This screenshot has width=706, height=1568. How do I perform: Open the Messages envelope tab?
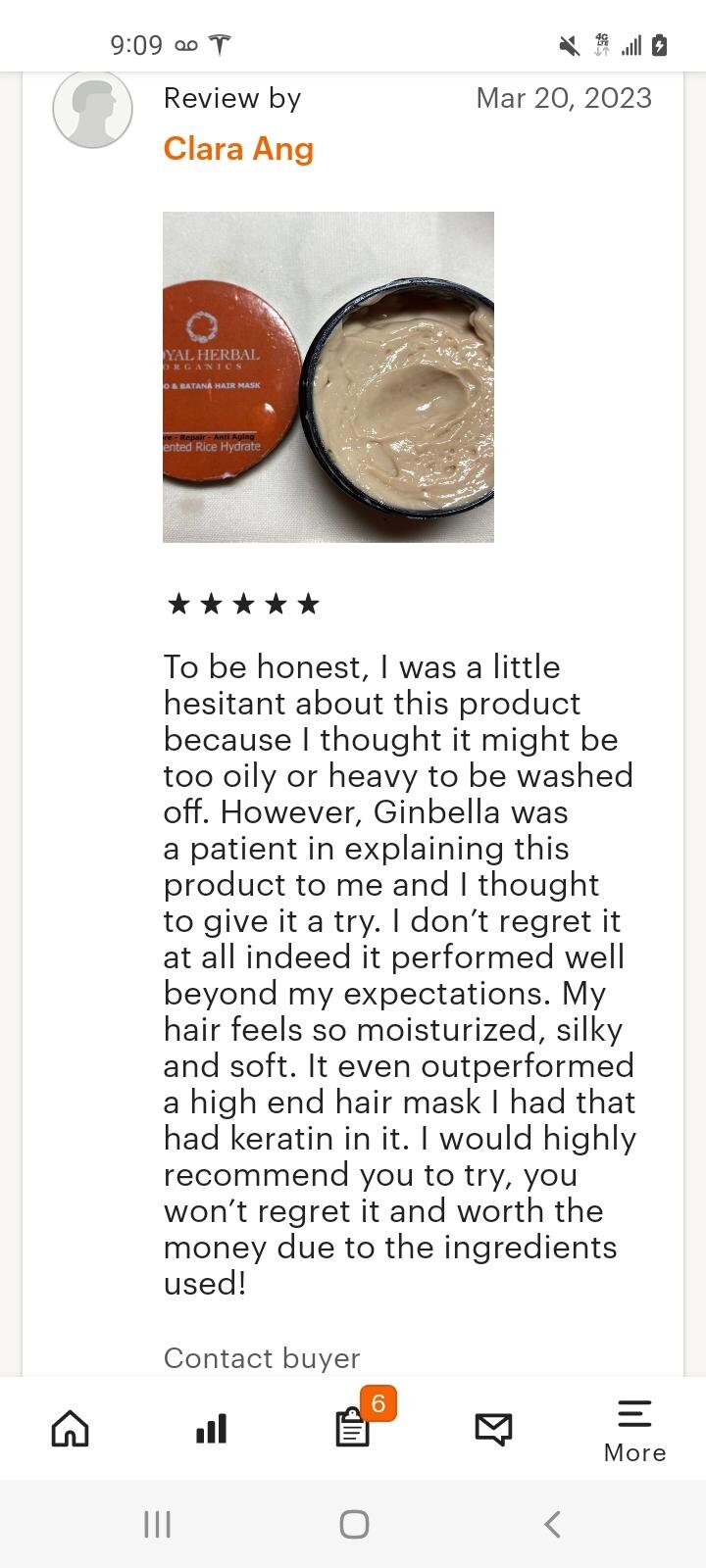pyautogui.click(x=493, y=1428)
